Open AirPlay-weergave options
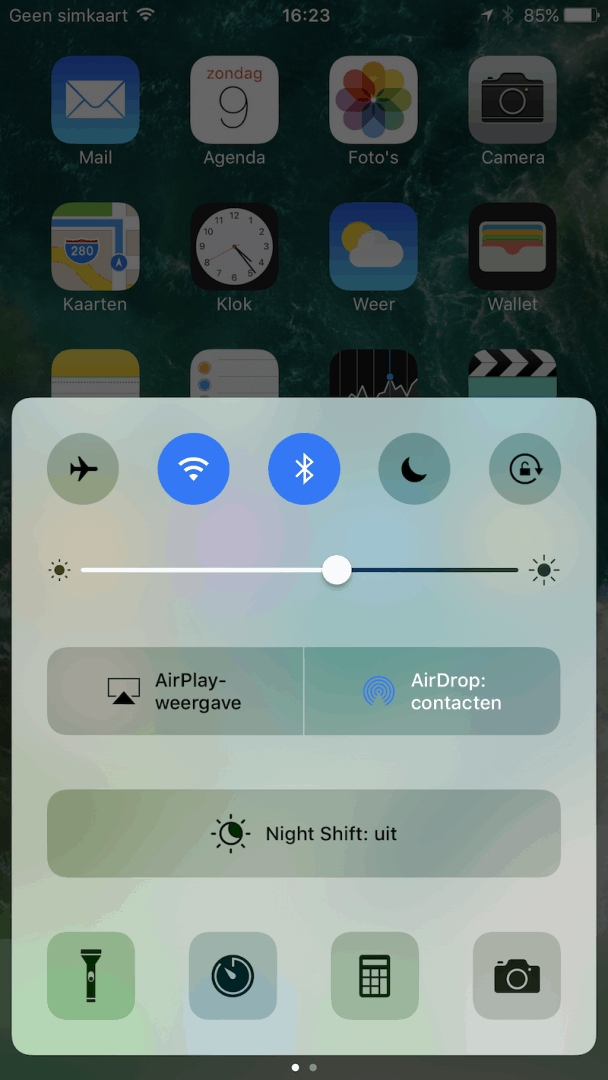The height and width of the screenshot is (1080, 608). (x=175, y=691)
